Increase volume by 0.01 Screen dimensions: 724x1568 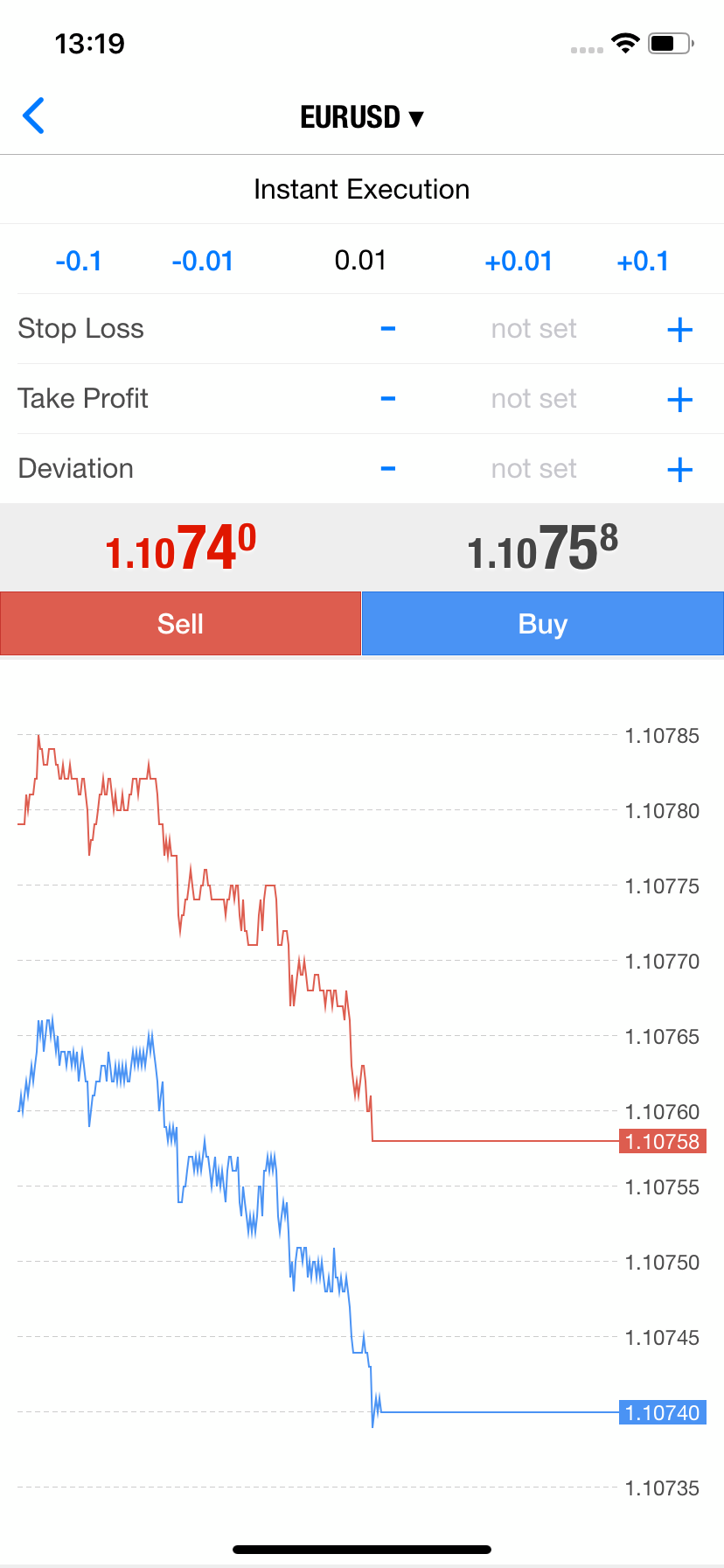coord(519,261)
